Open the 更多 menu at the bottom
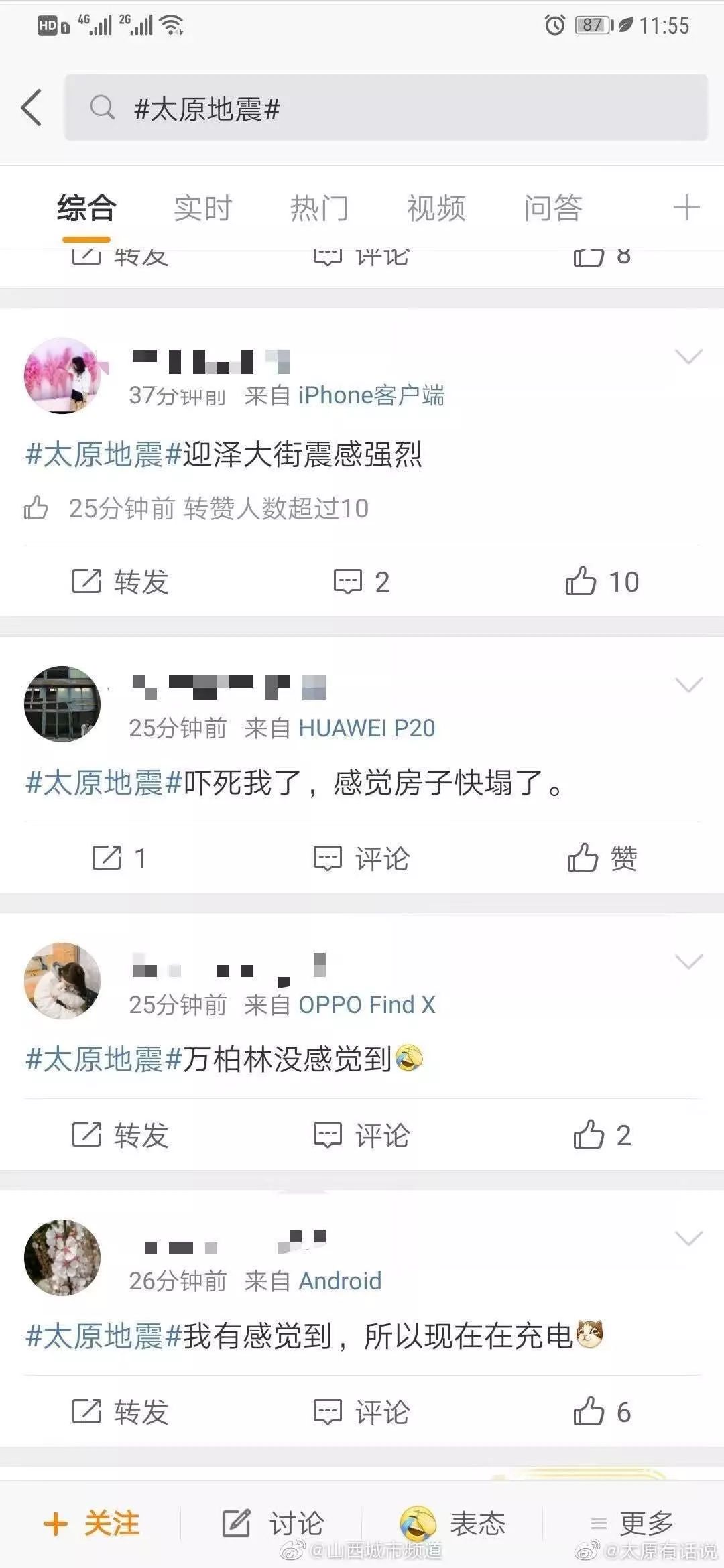 (631, 1523)
